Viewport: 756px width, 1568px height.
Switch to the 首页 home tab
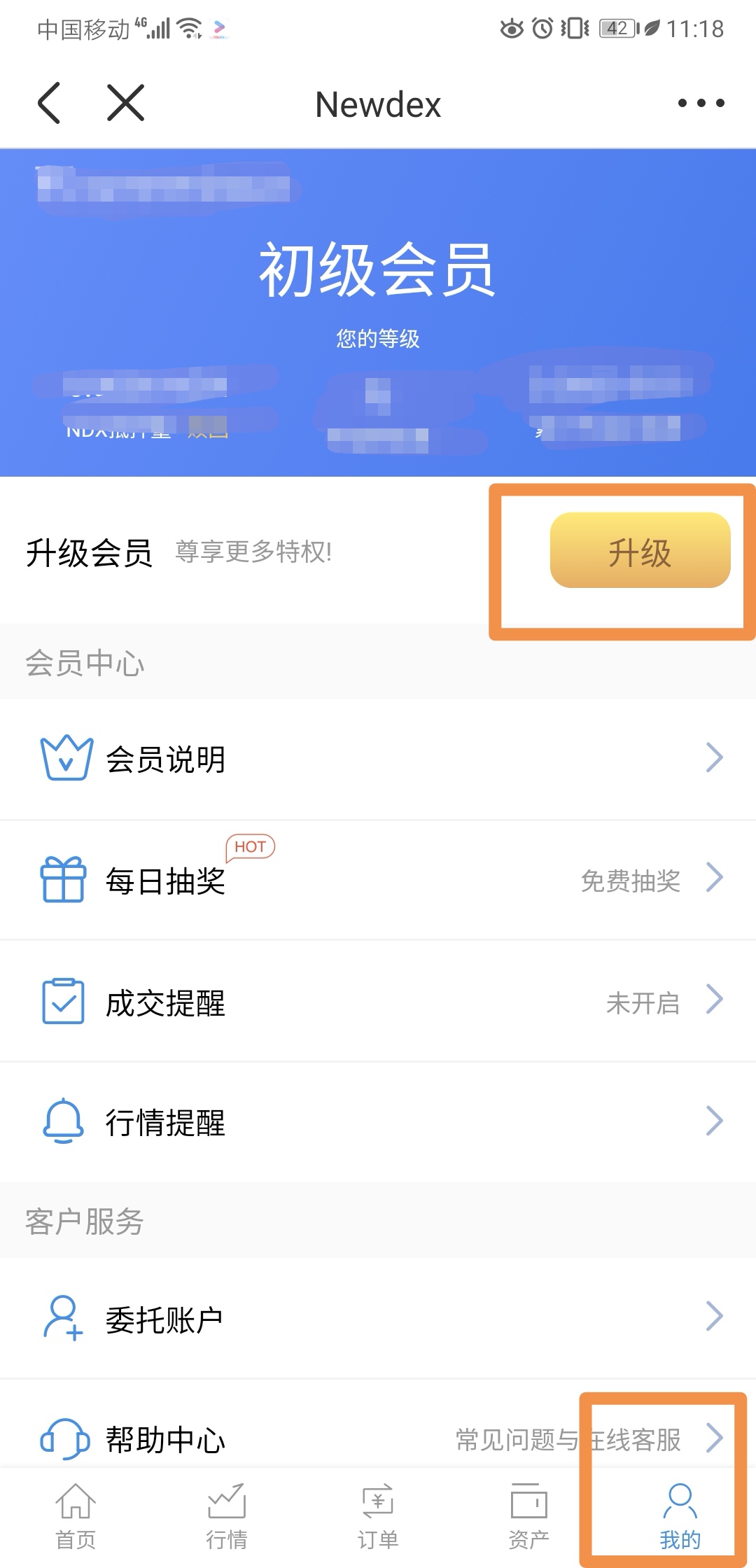pyautogui.click(x=76, y=1515)
